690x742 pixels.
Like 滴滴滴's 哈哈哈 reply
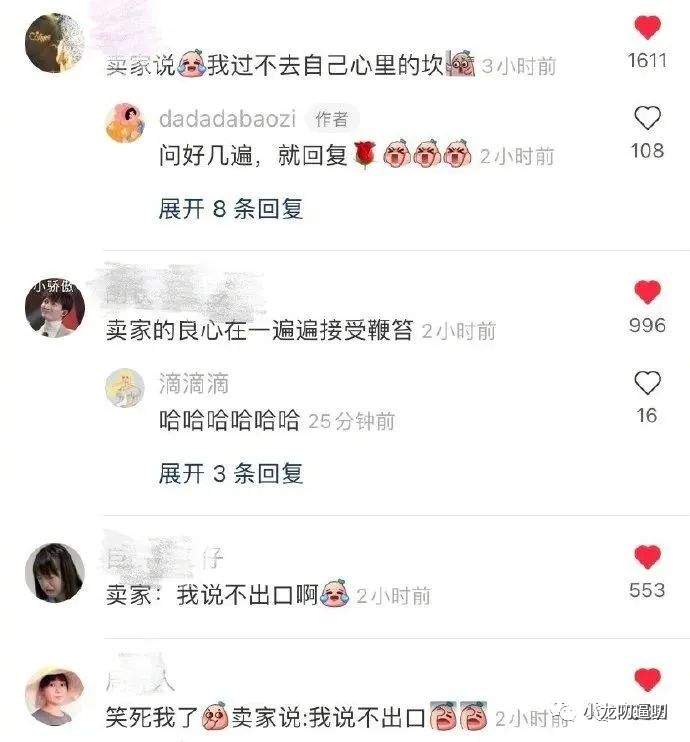pyautogui.click(x=648, y=383)
